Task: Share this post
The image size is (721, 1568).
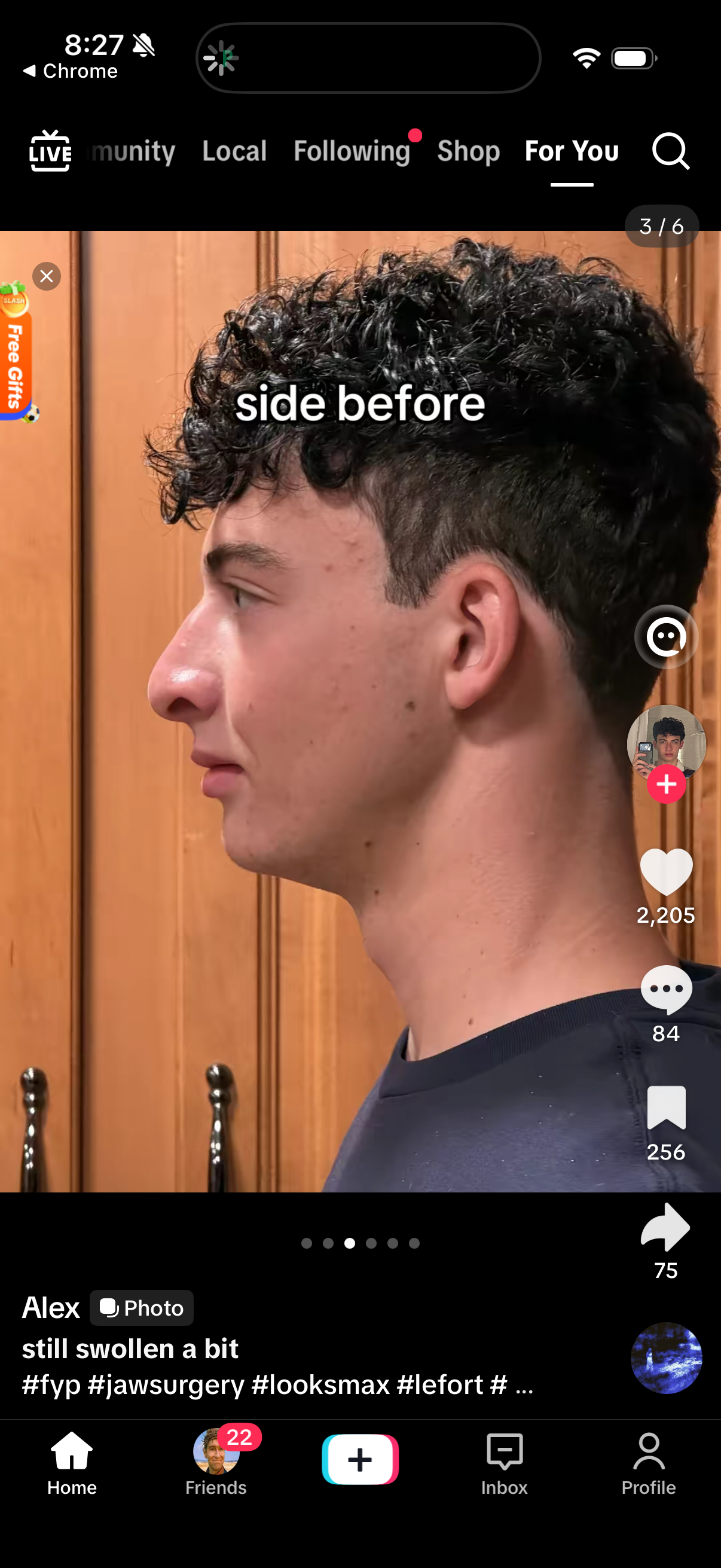Action: tap(665, 1227)
